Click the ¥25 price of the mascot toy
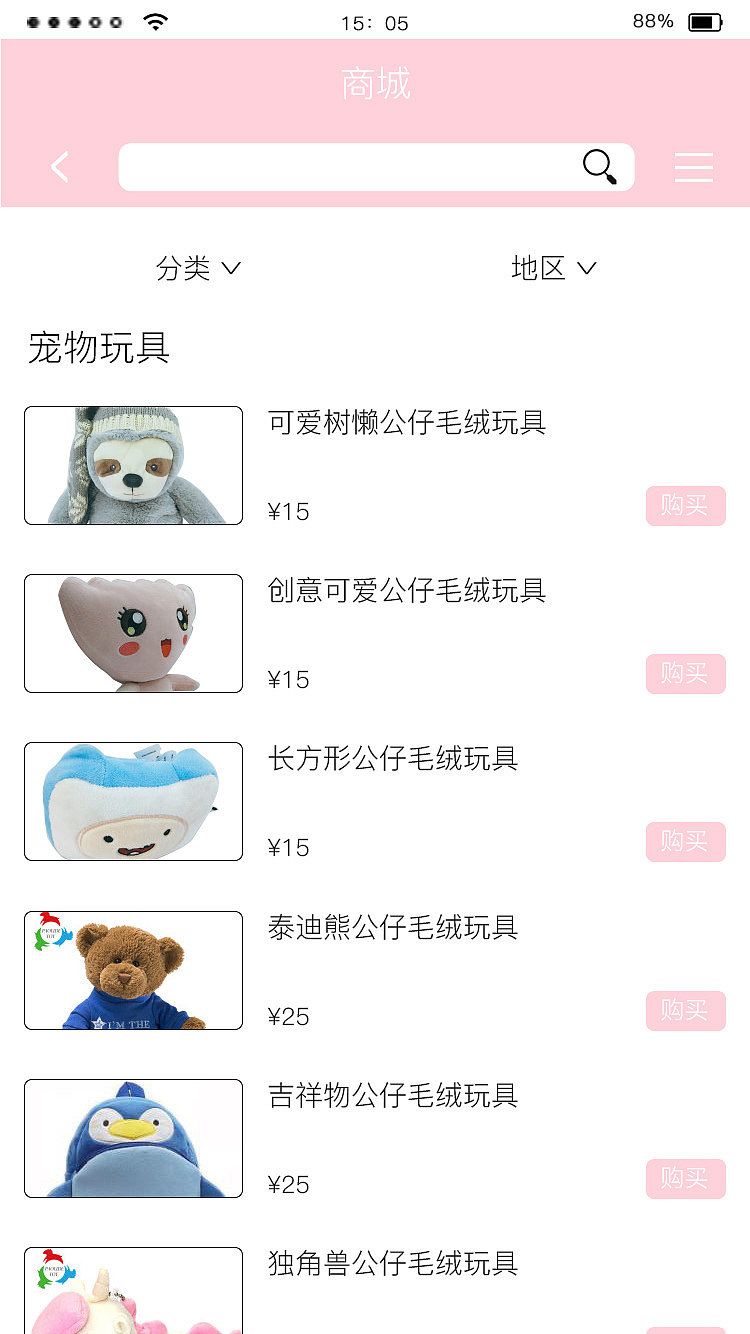Image resolution: width=750 pixels, height=1334 pixels. (288, 1185)
